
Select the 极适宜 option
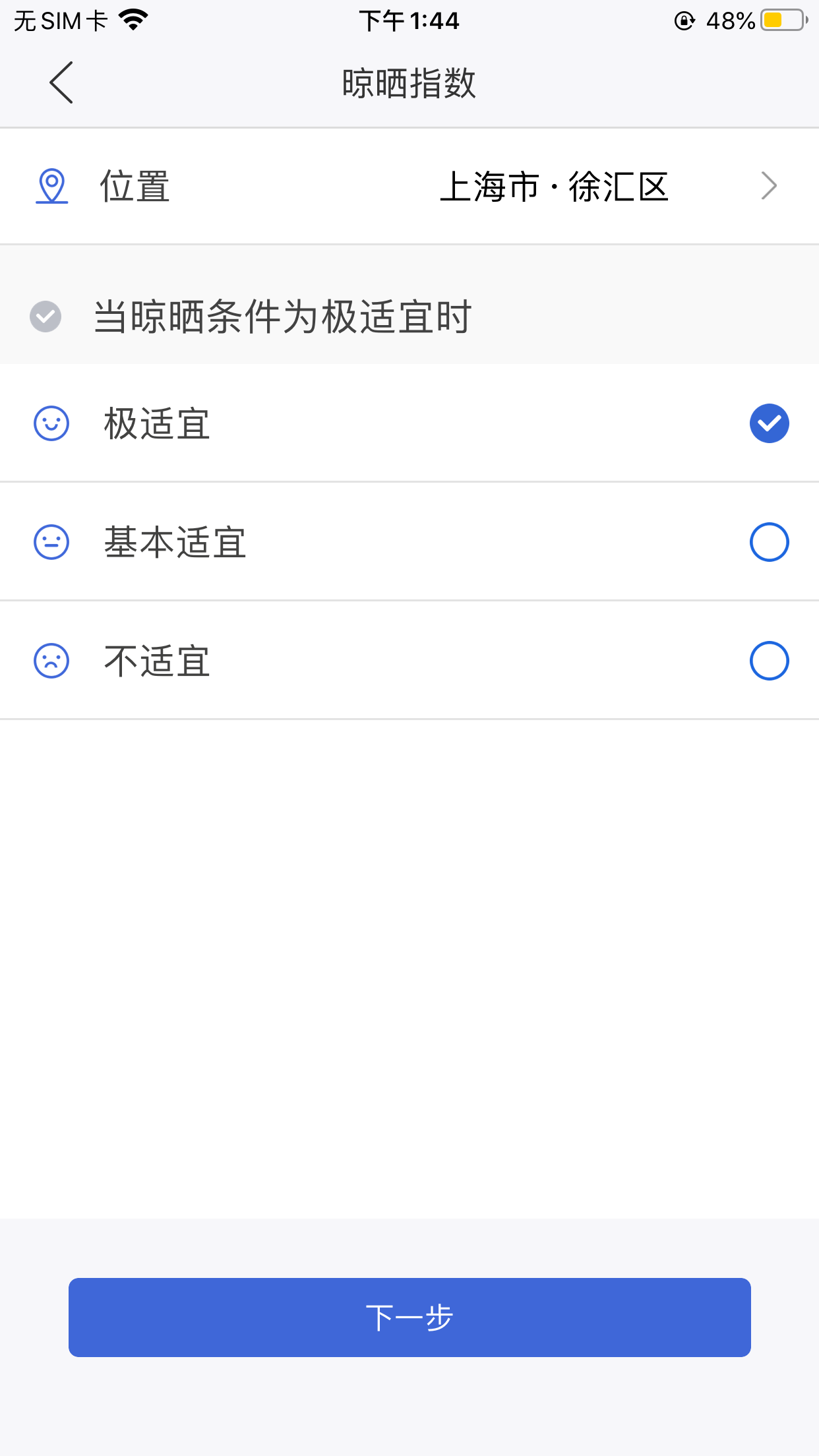[409, 423]
